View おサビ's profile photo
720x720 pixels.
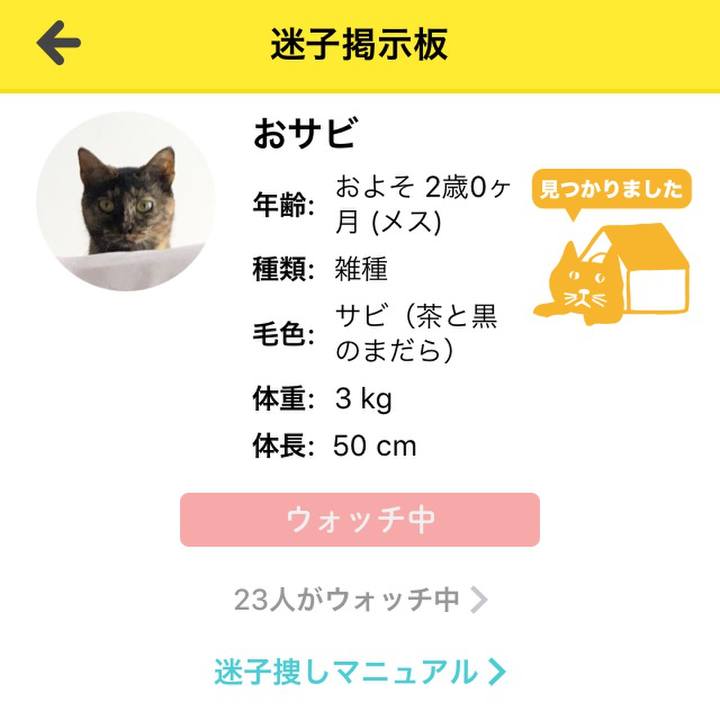[125, 201]
